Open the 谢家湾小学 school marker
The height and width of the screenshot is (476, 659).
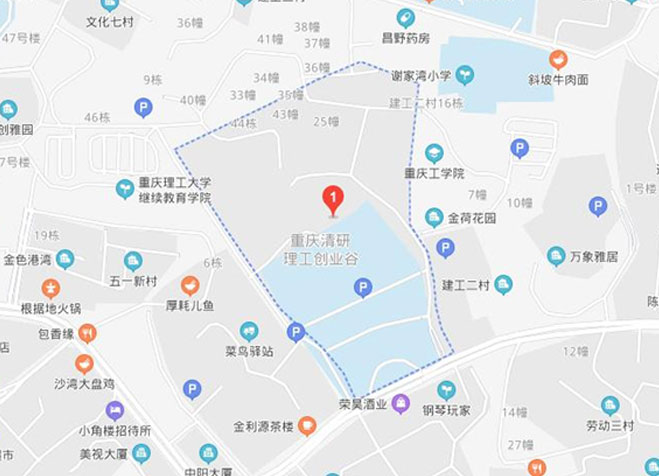click(464, 75)
